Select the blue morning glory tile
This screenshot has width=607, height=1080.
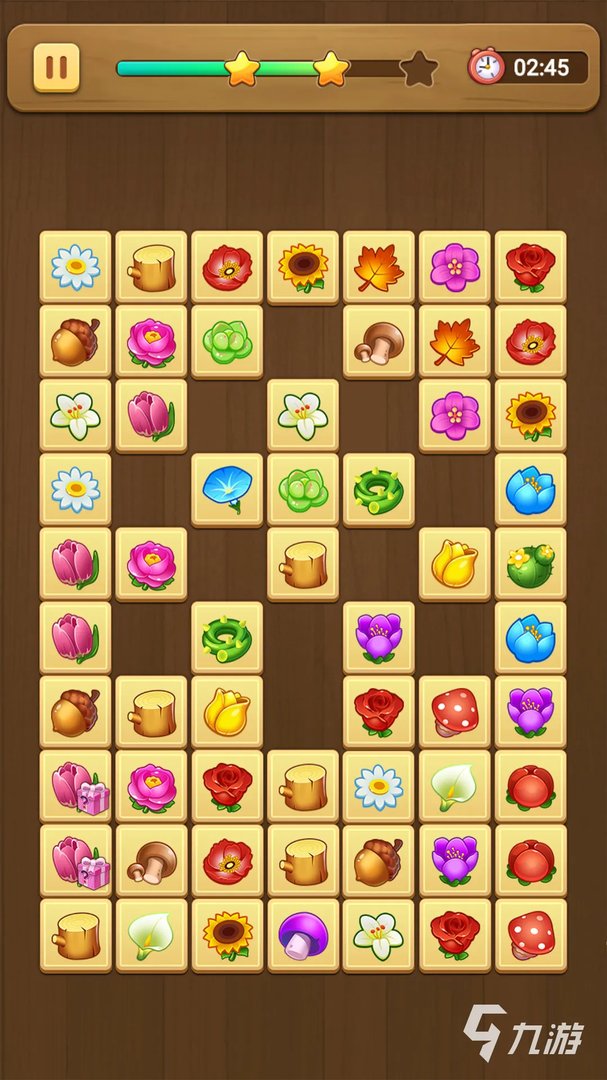point(227,489)
